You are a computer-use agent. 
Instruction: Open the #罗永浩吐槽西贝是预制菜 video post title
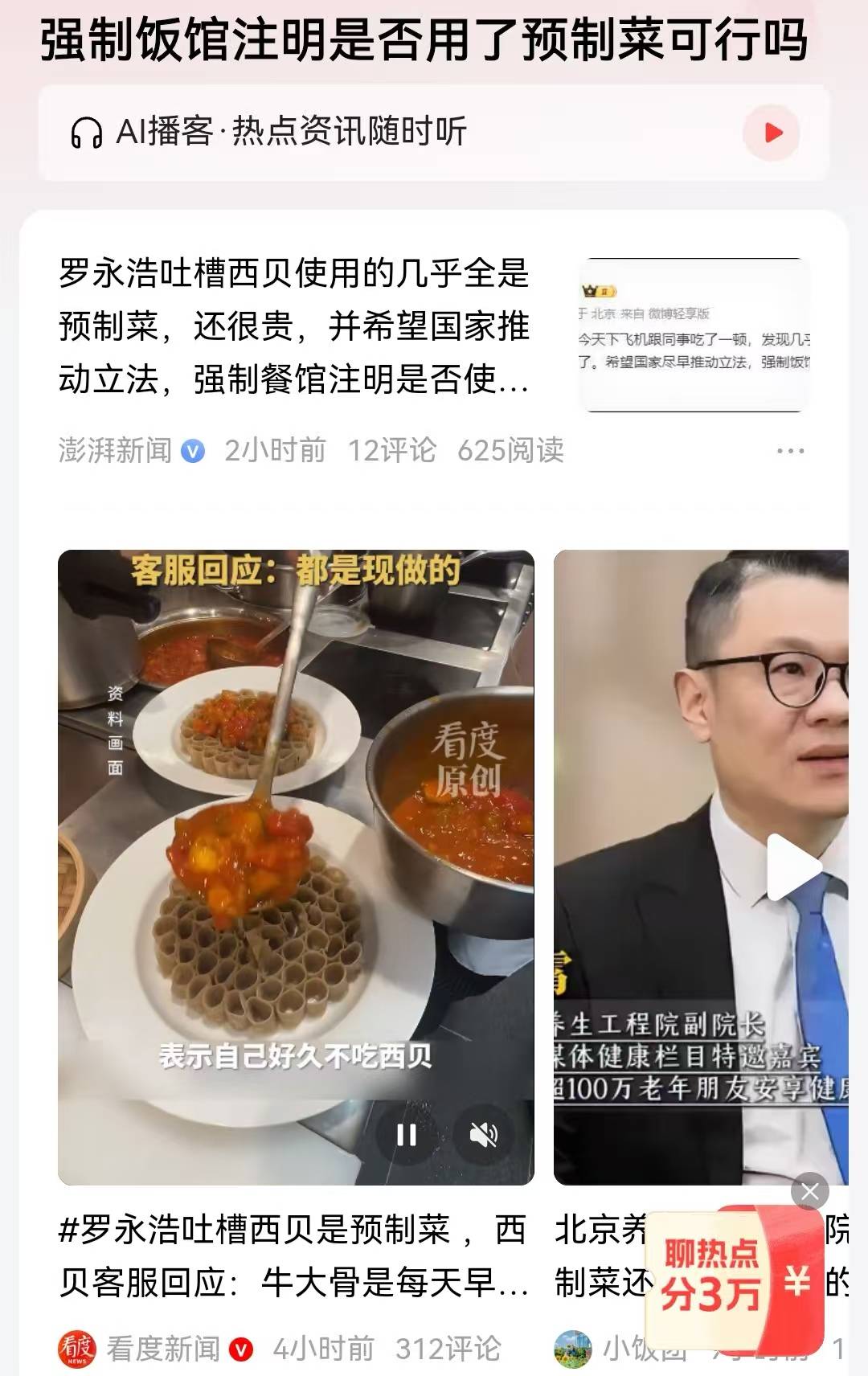(x=293, y=1255)
